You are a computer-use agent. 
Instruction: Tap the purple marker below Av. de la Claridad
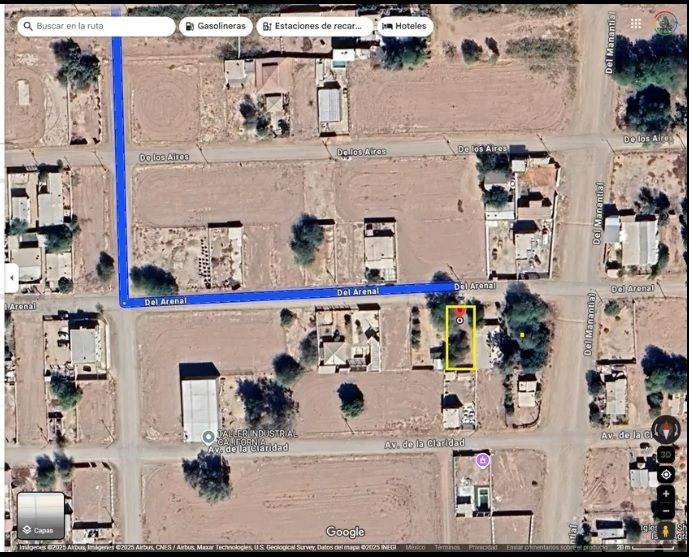tap(483, 460)
